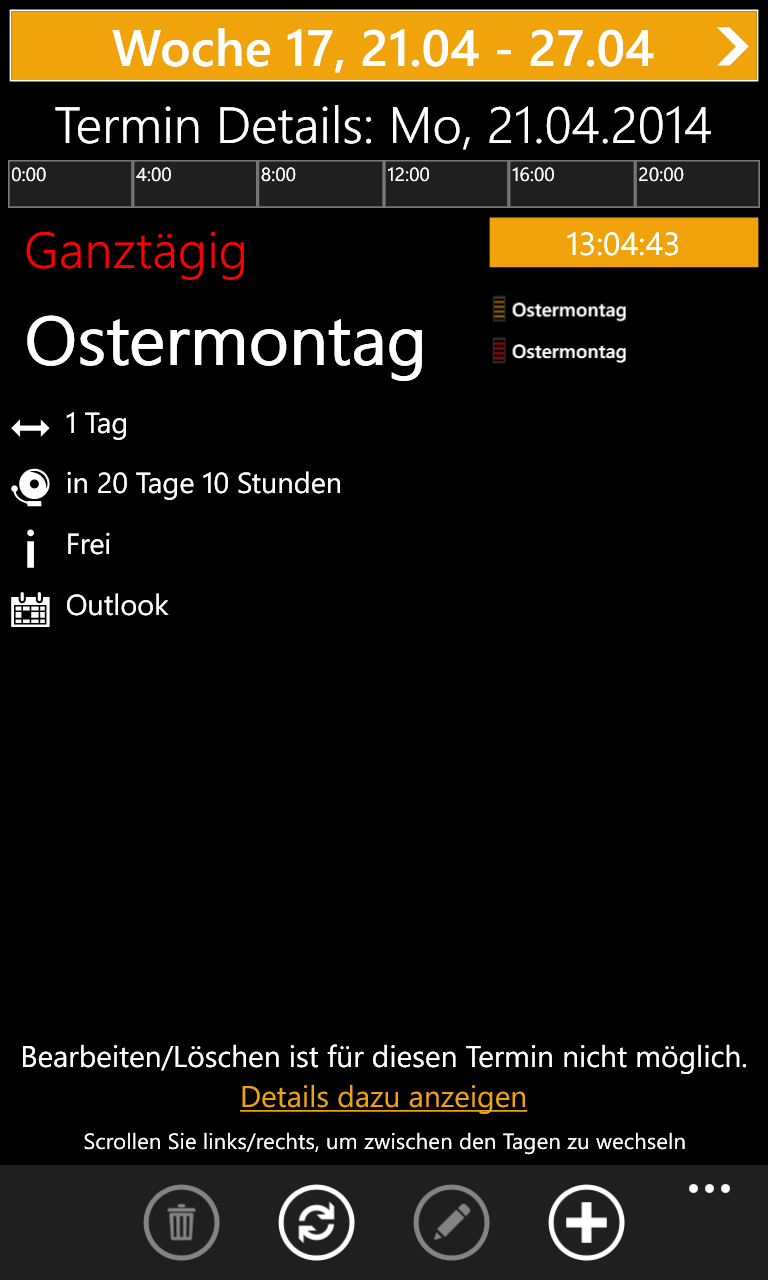Image resolution: width=768 pixels, height=1280 pixels.
Task: Open the Woche 17 week header
Action: (x=384, y=46)
